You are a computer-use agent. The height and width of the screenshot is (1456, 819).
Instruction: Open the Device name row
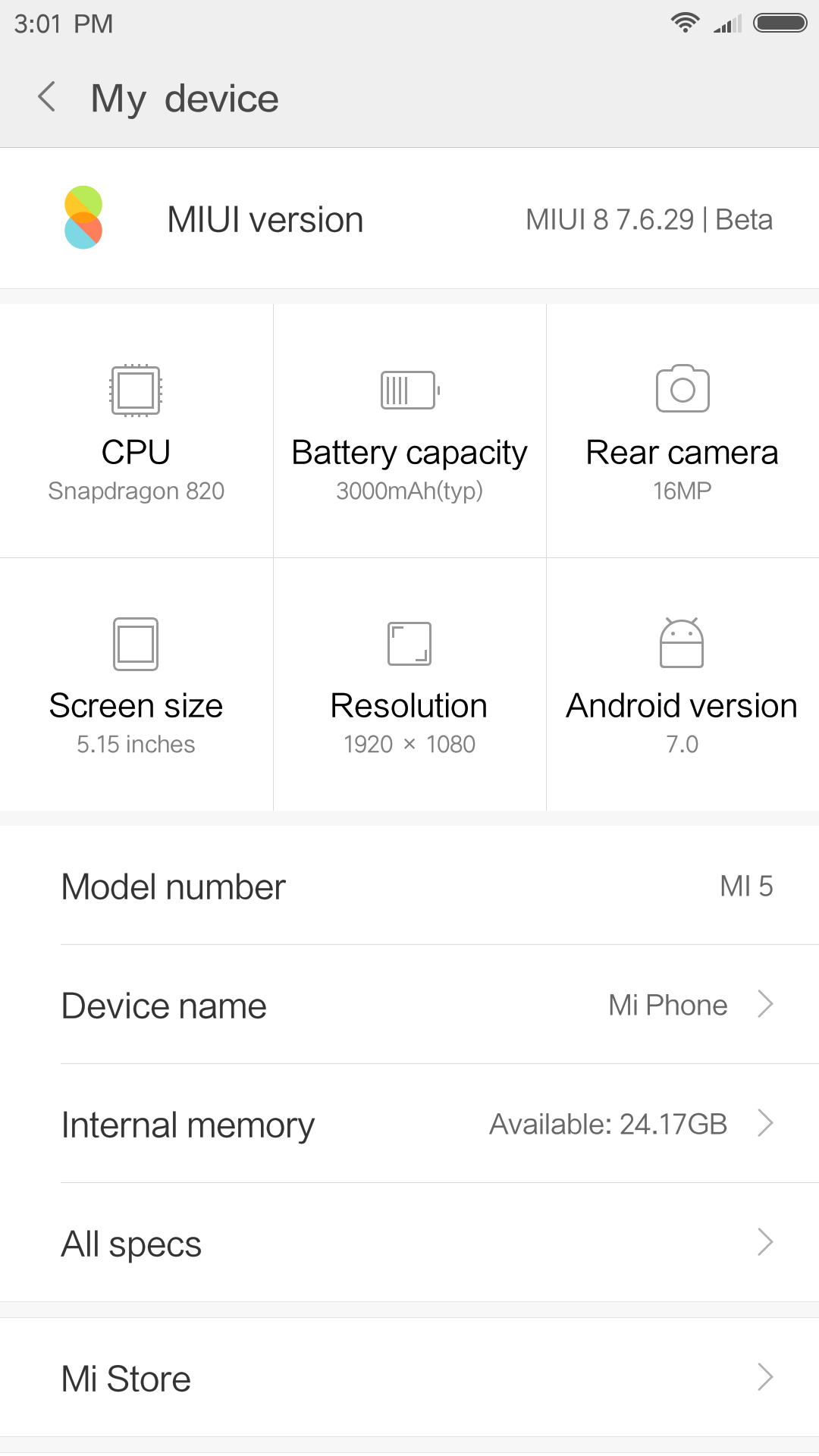coord(409,1005)
